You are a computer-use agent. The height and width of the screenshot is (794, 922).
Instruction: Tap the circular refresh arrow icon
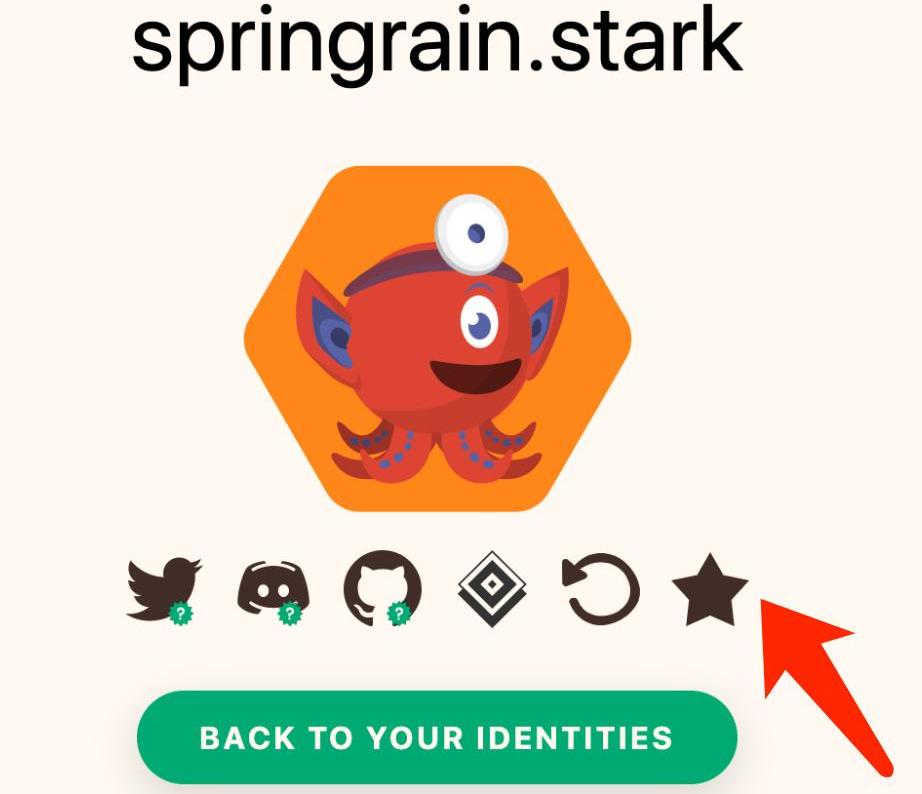pos(601,589)
